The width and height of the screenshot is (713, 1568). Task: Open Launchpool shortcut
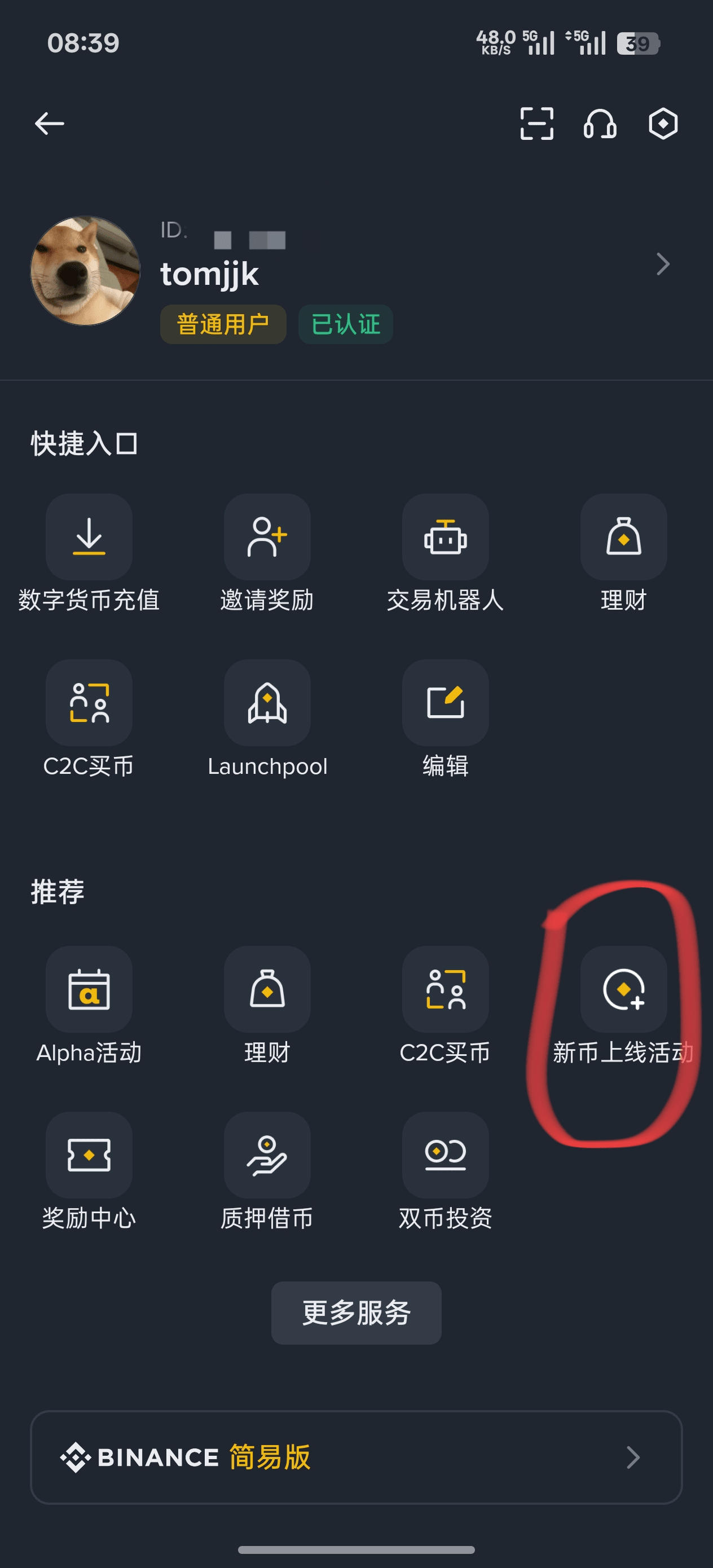(267, 703)
